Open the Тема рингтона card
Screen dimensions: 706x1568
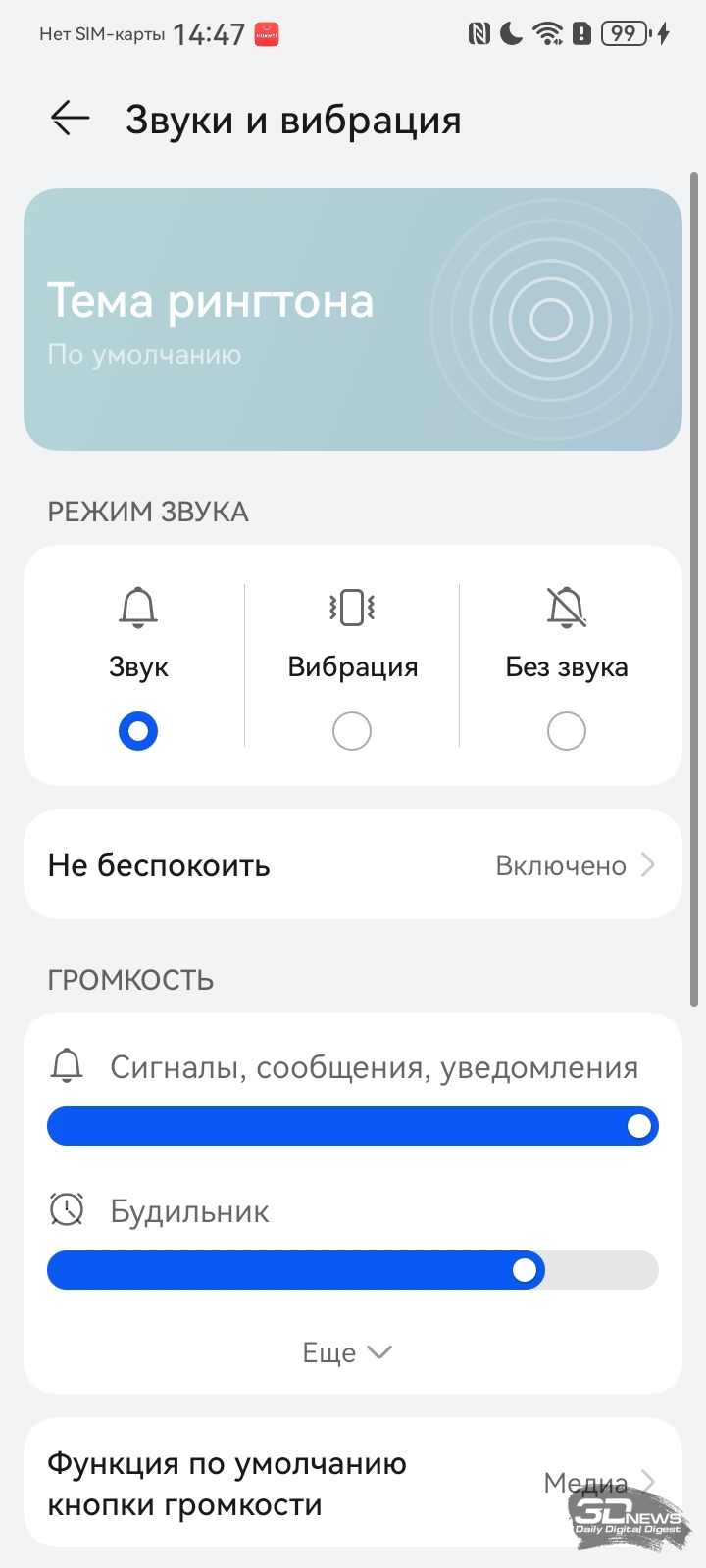pyautogui.click(x=353, y=319)
